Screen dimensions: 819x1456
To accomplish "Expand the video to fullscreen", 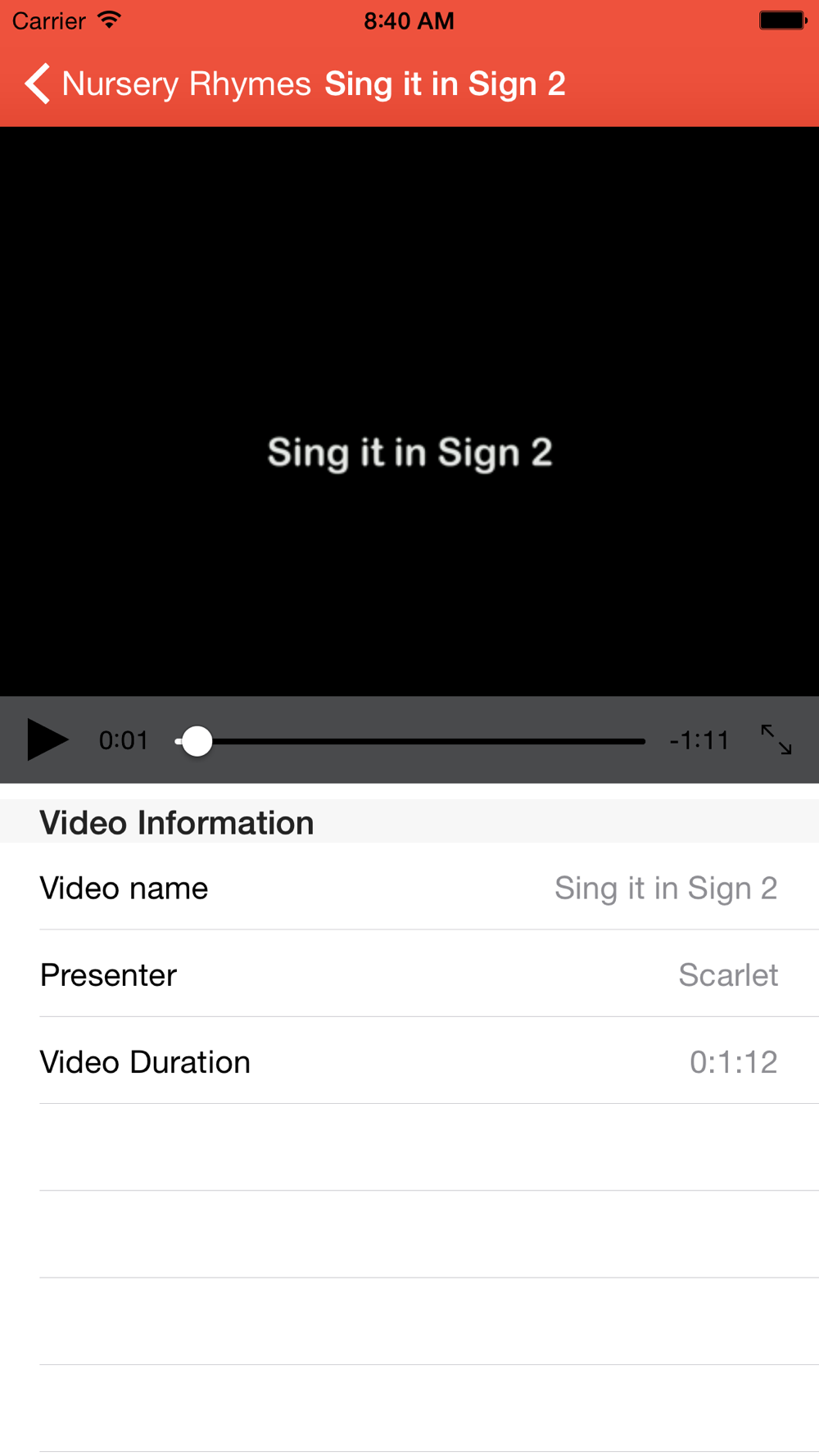I will click(x=776, y=740).
